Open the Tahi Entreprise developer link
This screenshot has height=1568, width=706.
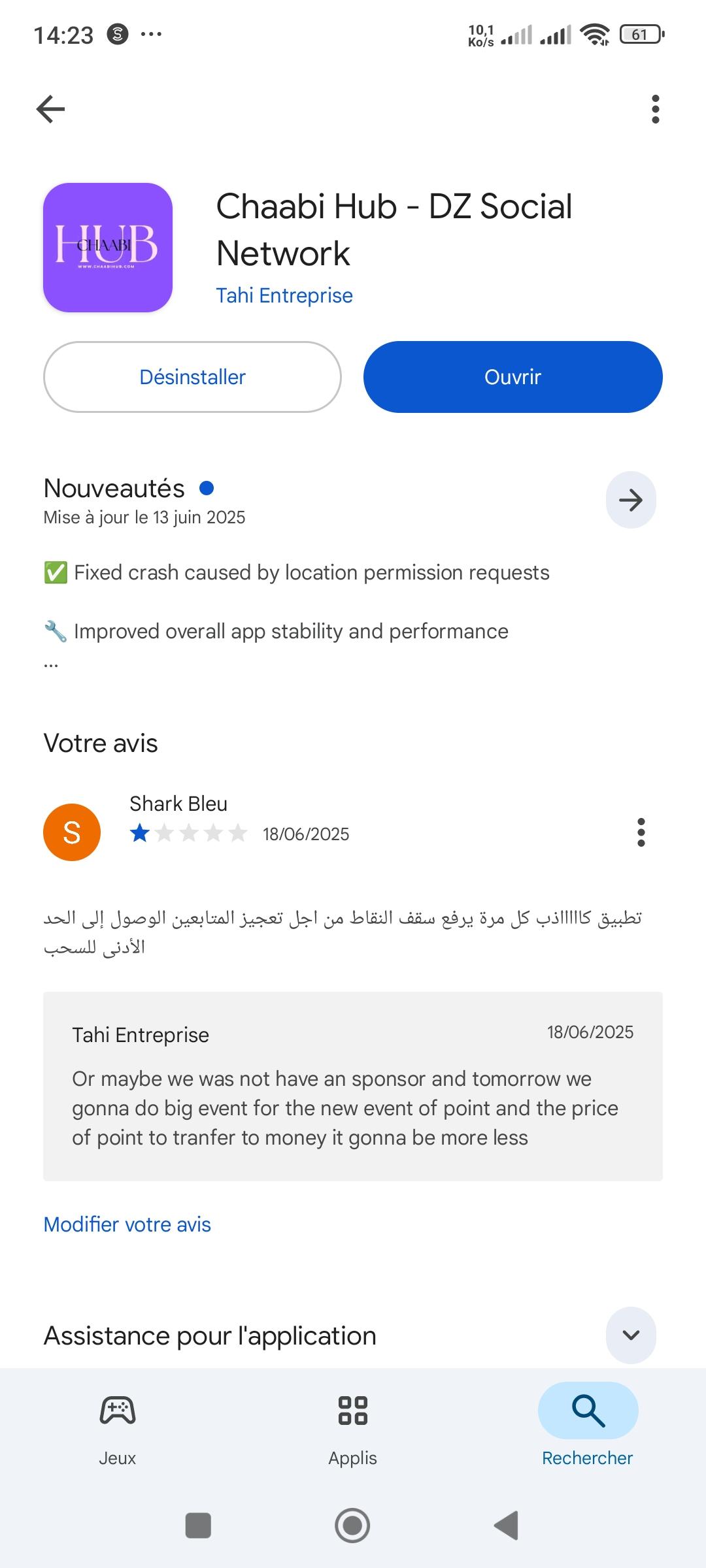[284, 295]
